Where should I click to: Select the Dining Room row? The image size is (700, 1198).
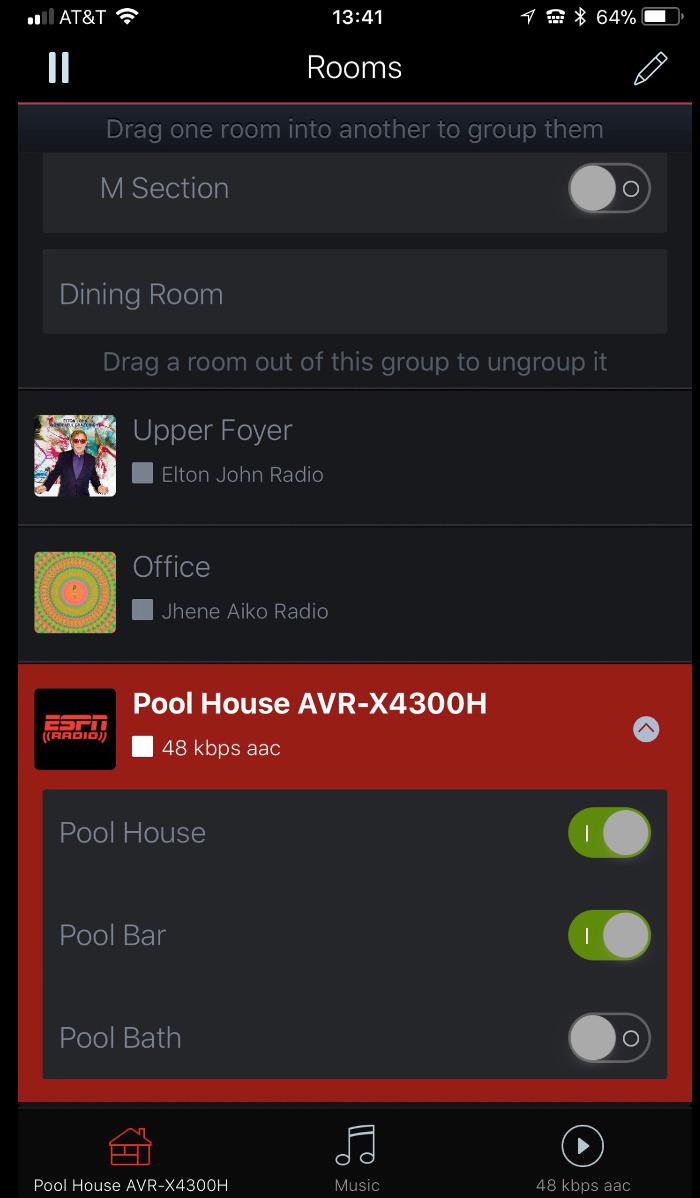[355, 292]
